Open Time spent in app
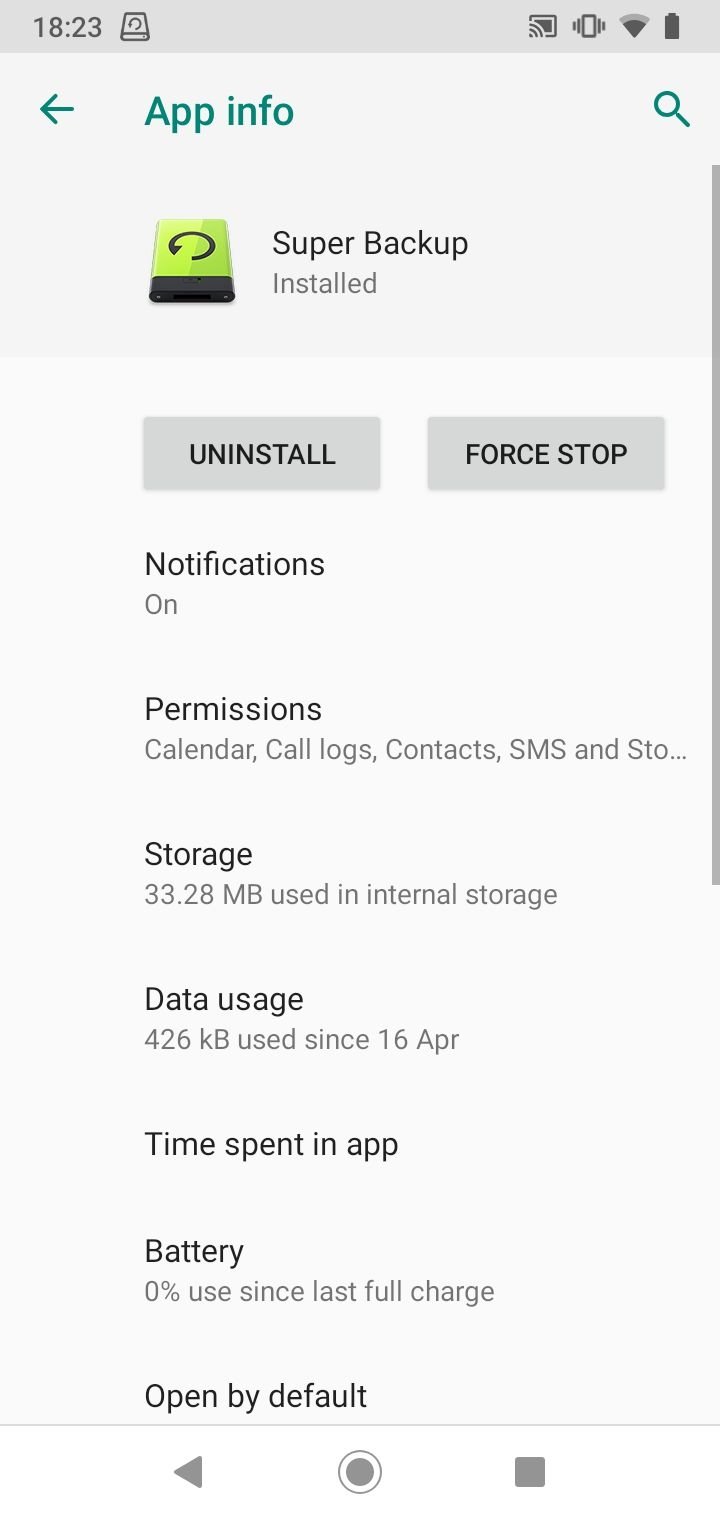720x1520 pixels. (360, 1144)
